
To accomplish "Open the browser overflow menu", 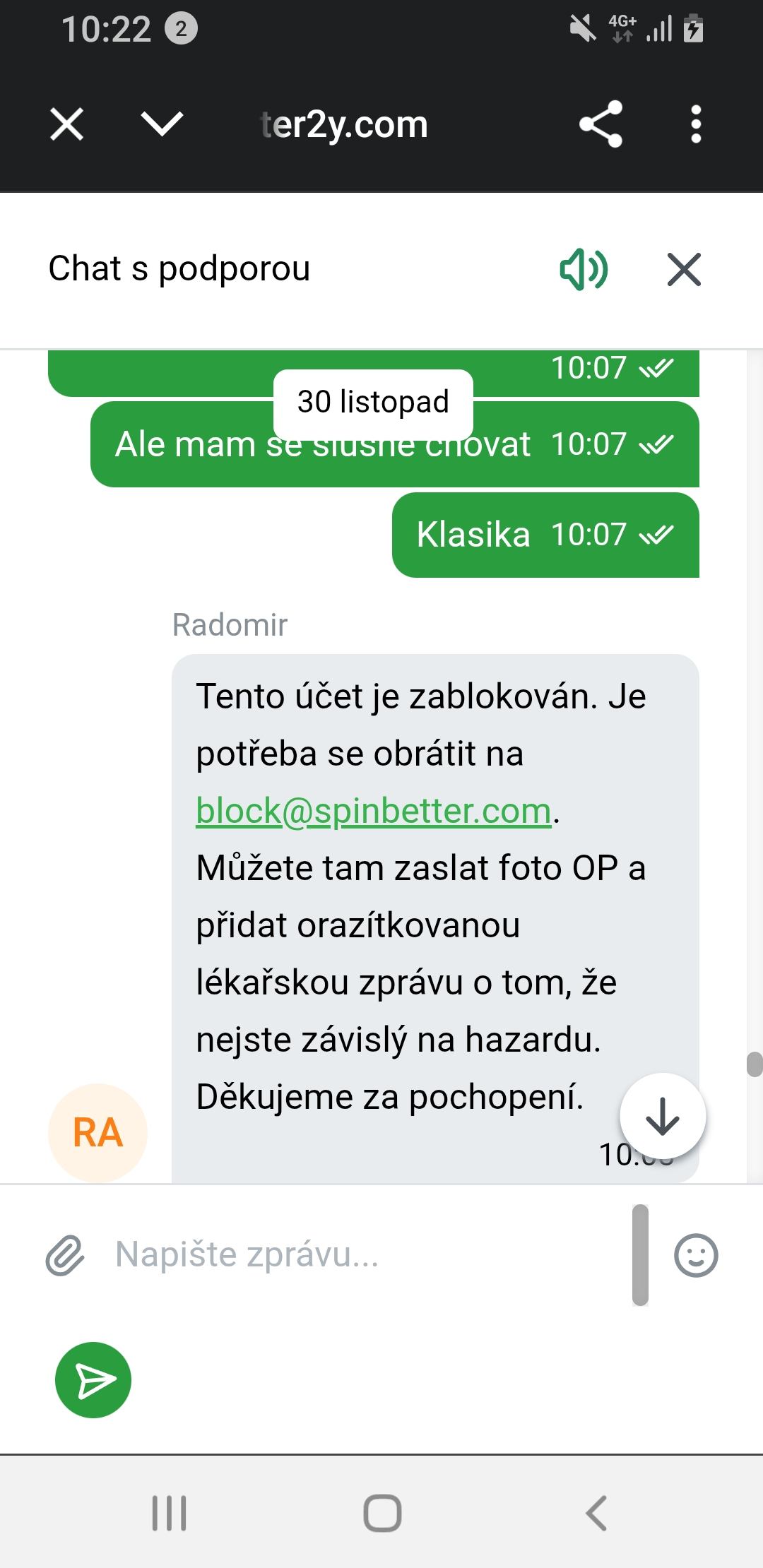I will 696,124.
